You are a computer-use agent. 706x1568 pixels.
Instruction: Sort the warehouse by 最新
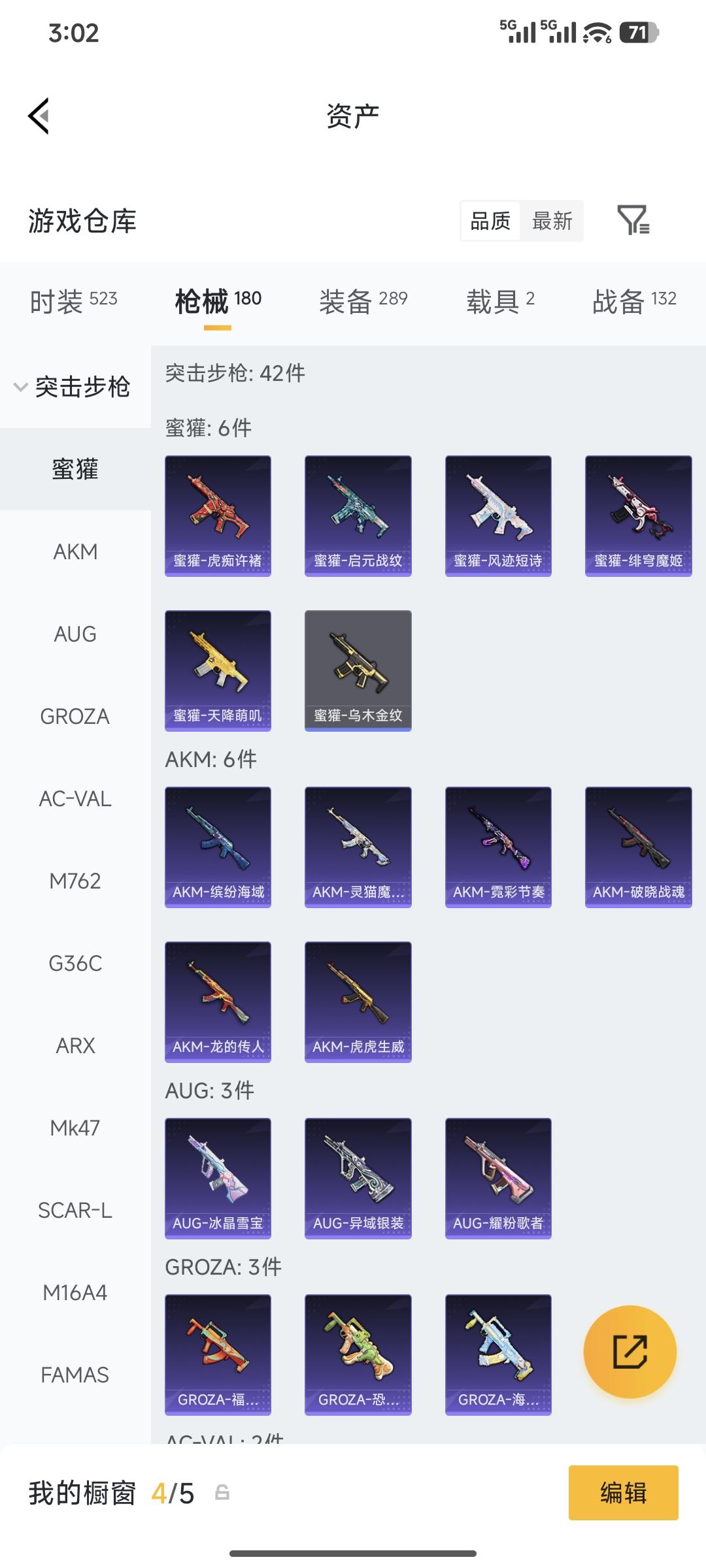point(552,221)
